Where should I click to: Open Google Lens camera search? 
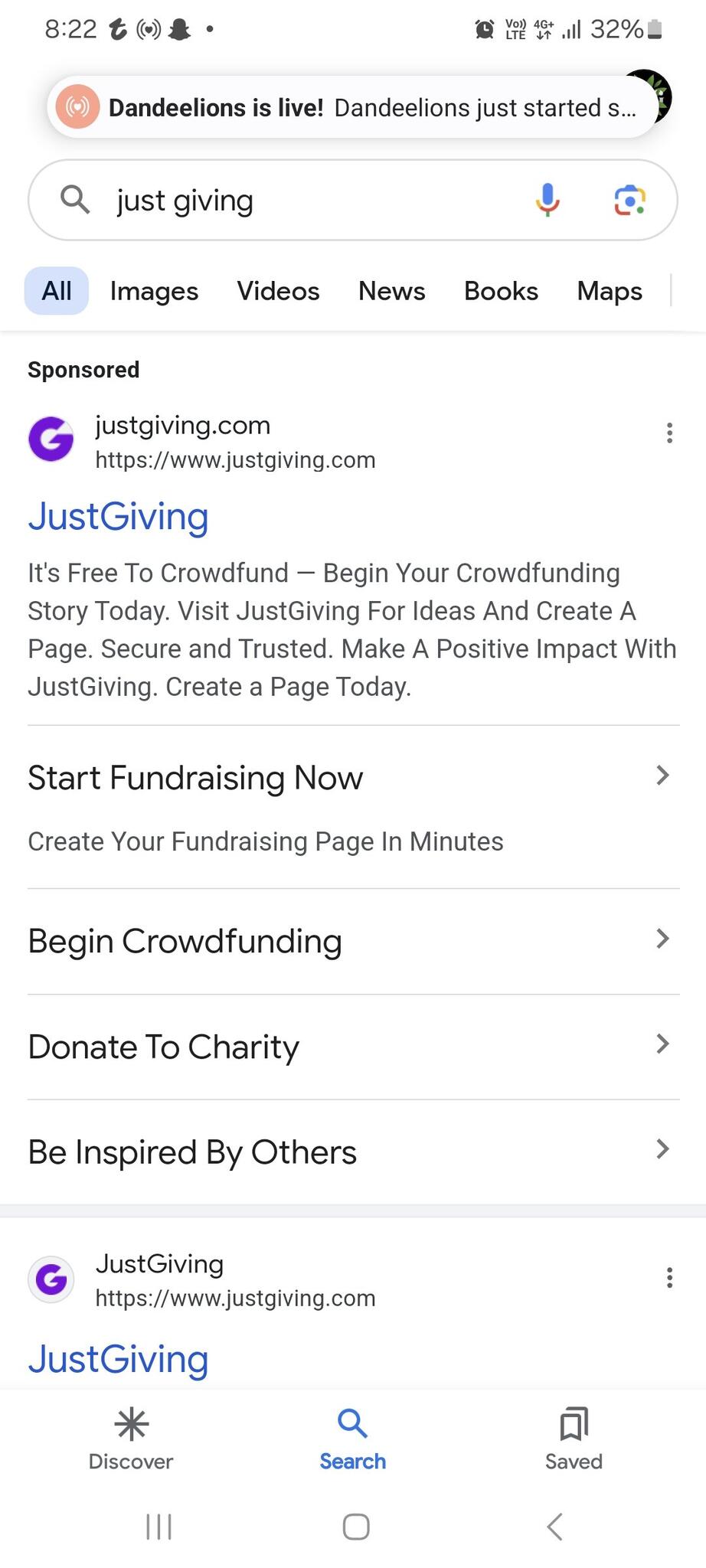click(x=629, y=200)
